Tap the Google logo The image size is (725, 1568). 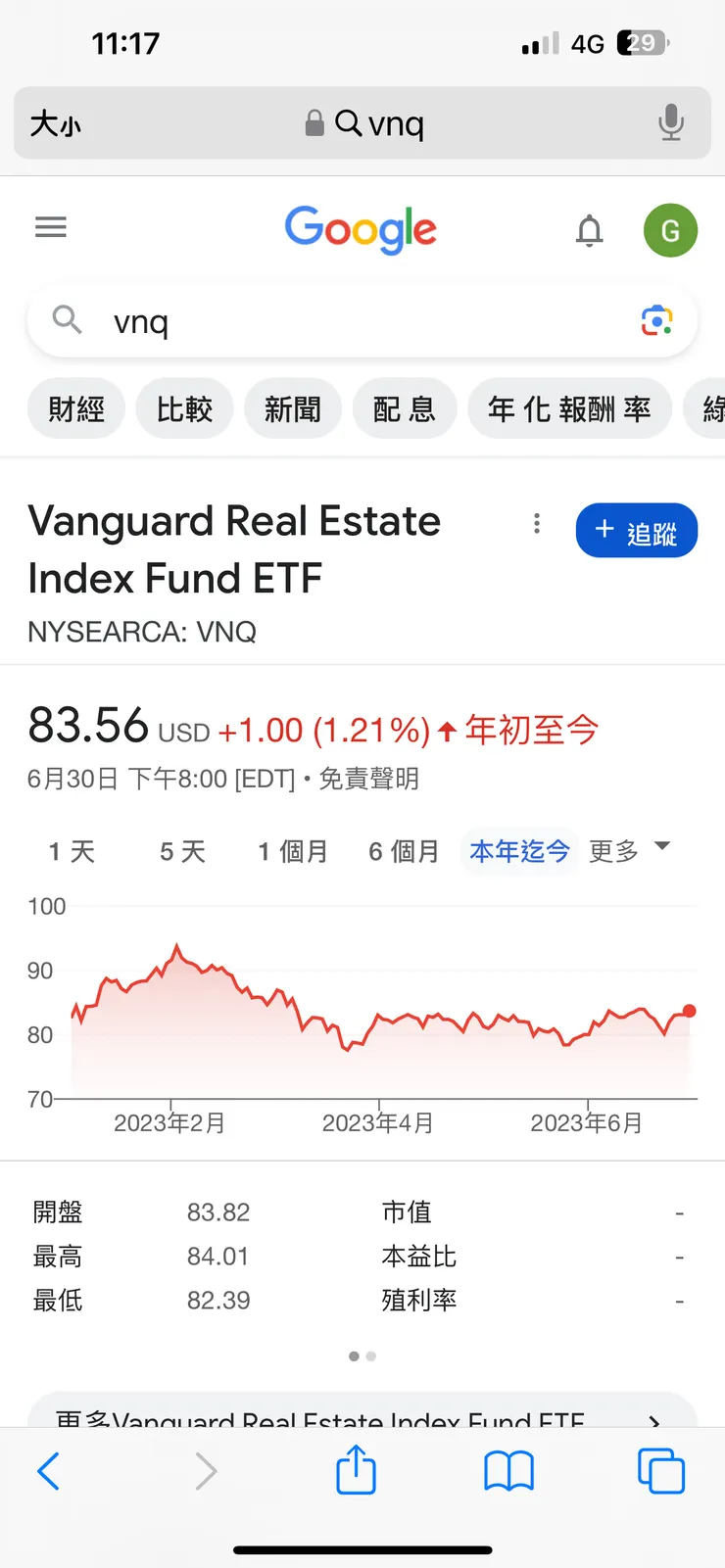point(361,229)
